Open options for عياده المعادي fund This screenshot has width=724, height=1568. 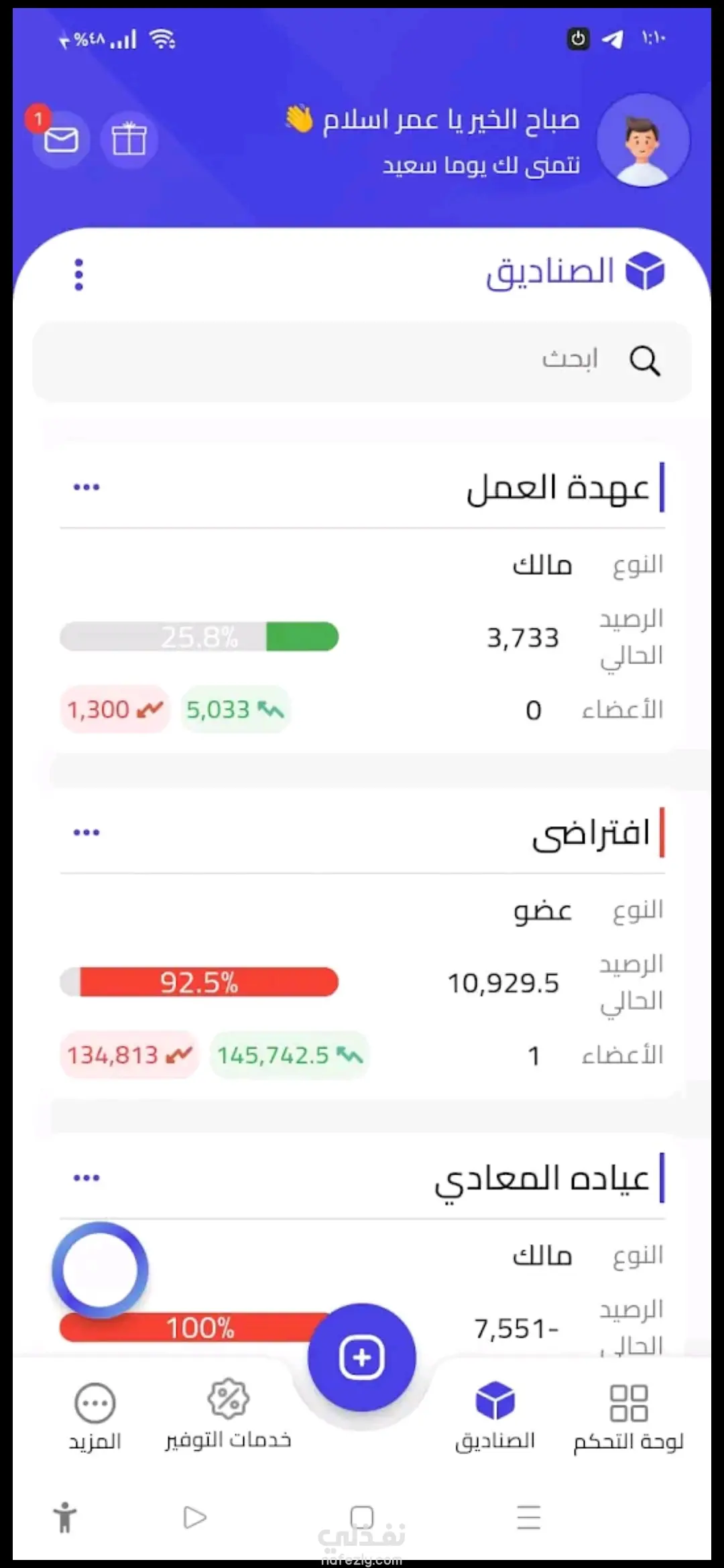[86, 1177]
